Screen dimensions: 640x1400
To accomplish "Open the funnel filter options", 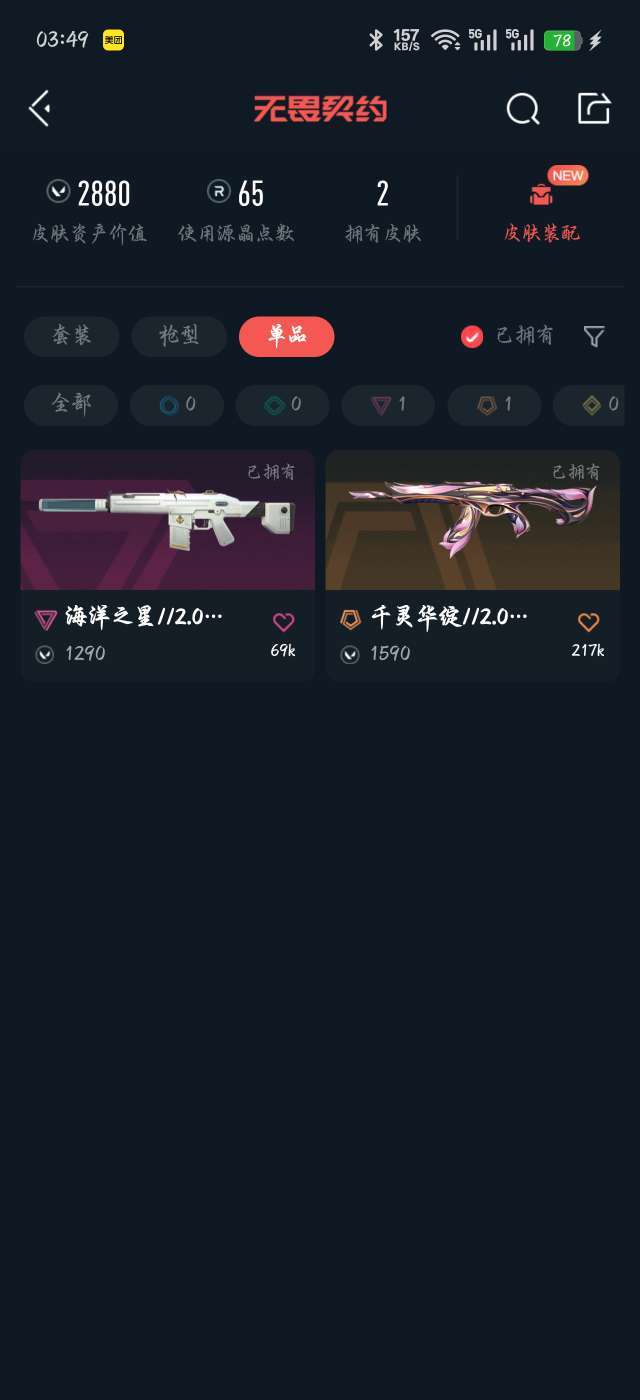I will pos(594,337).
